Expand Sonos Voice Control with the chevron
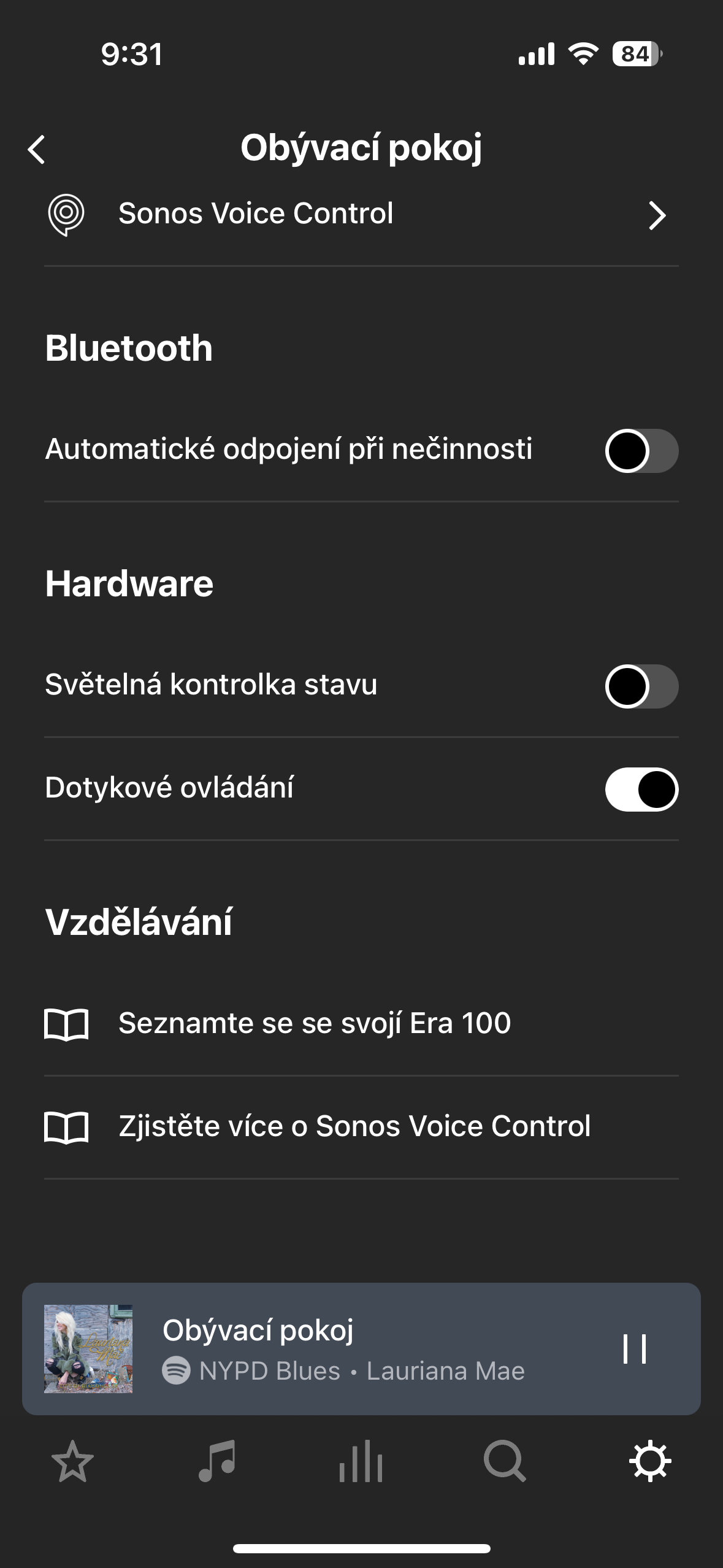 [x=657, y=216]
